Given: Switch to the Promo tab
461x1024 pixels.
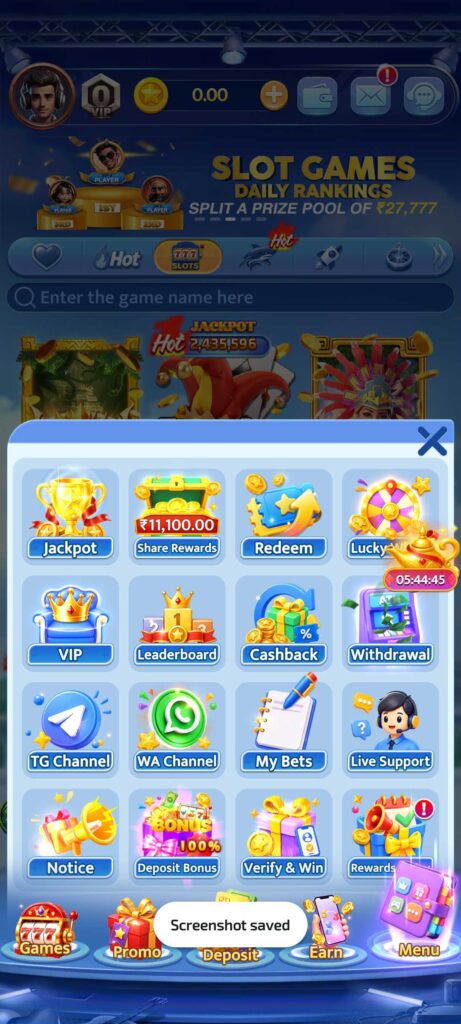Looking at the screenshot, I should point(136,933).
